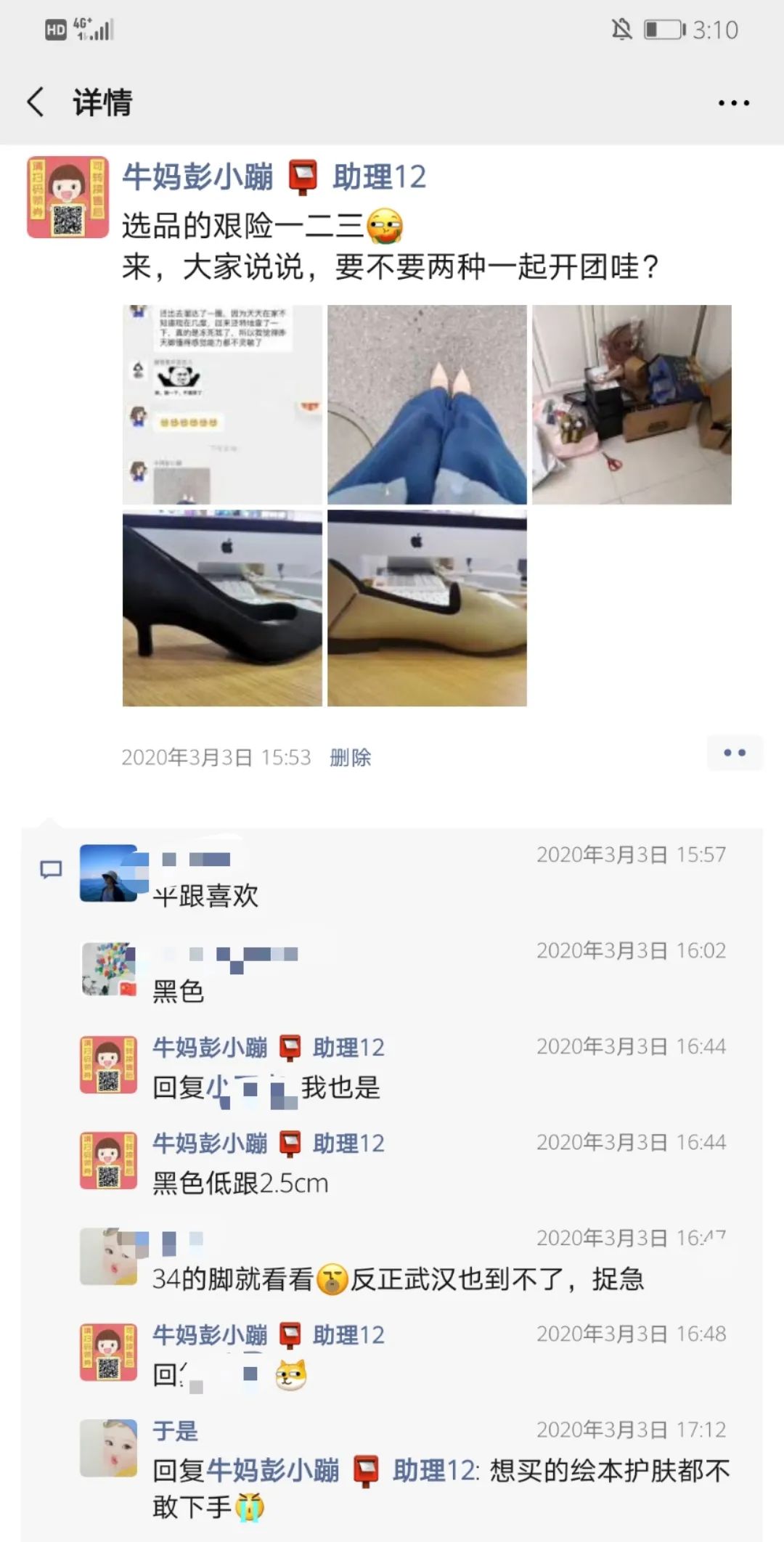Open the chat screenshot photo in post
Screen dimensions: 784x1542
(x=222, y=404)
